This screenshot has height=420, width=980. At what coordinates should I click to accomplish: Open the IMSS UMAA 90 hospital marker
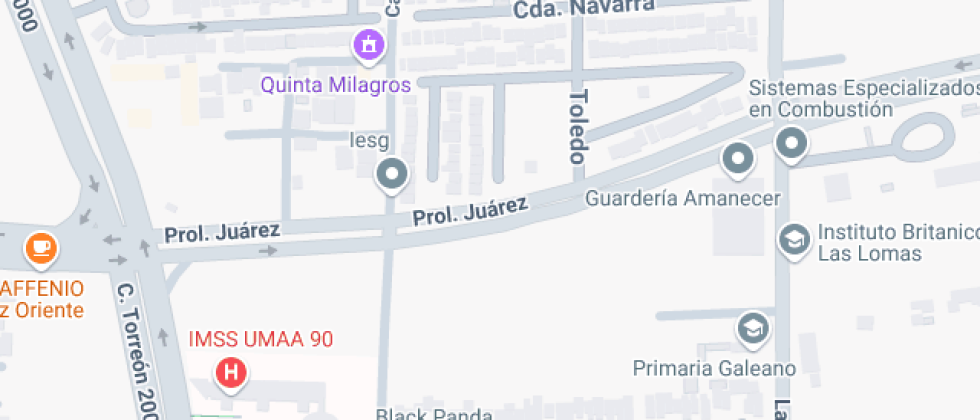[232, 374]
